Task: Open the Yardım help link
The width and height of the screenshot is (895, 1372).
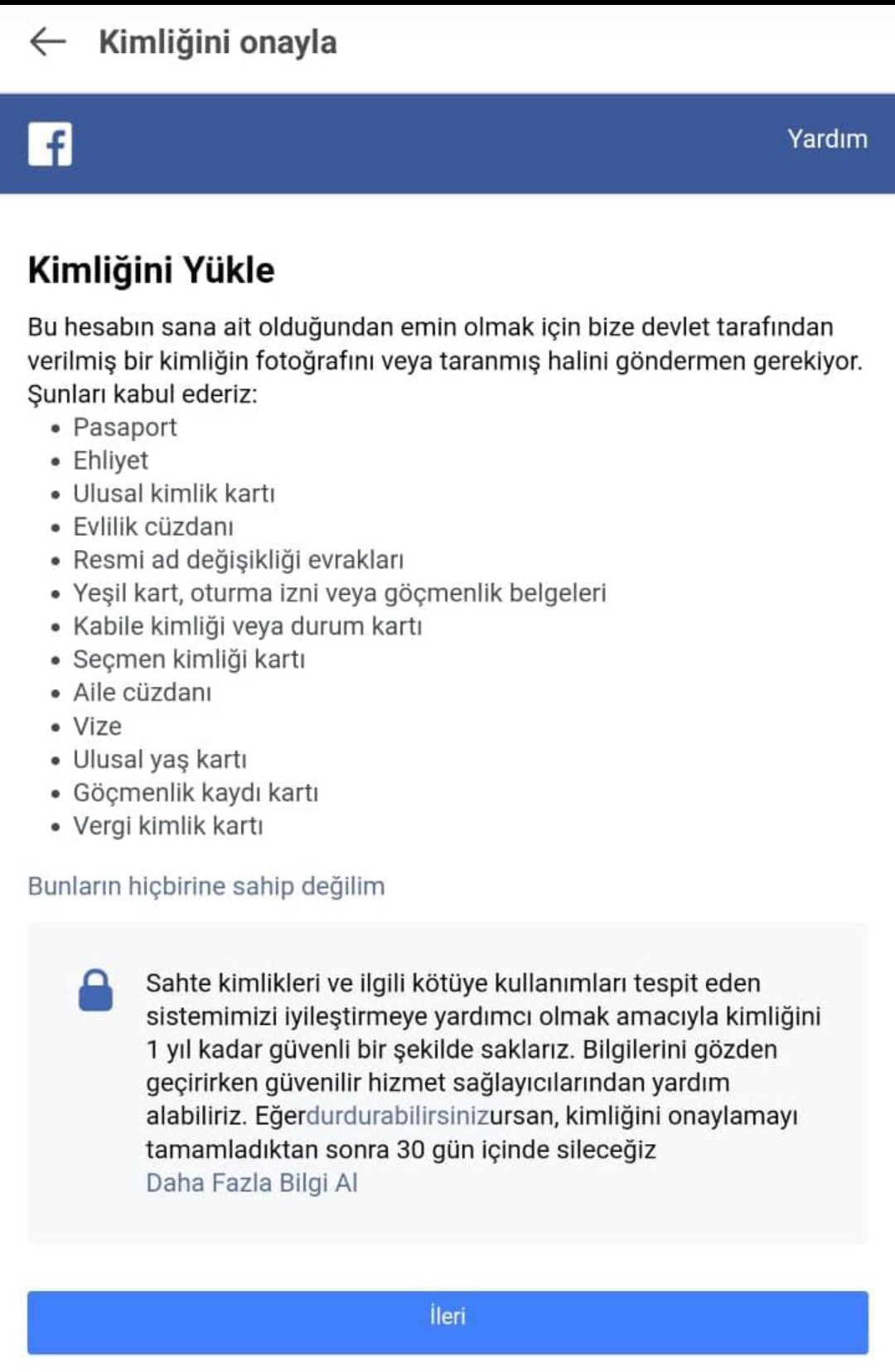Action: point(827,138)
